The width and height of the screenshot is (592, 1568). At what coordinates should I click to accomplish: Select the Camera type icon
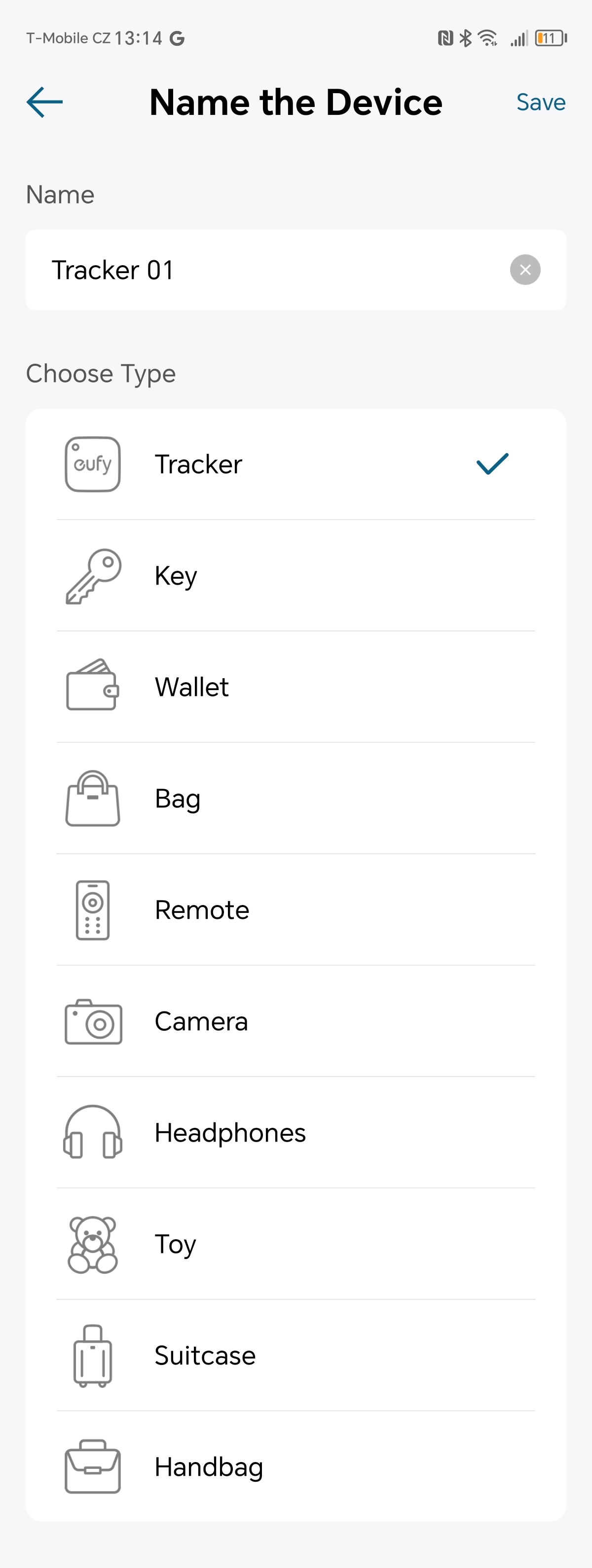coord(91,1021)
